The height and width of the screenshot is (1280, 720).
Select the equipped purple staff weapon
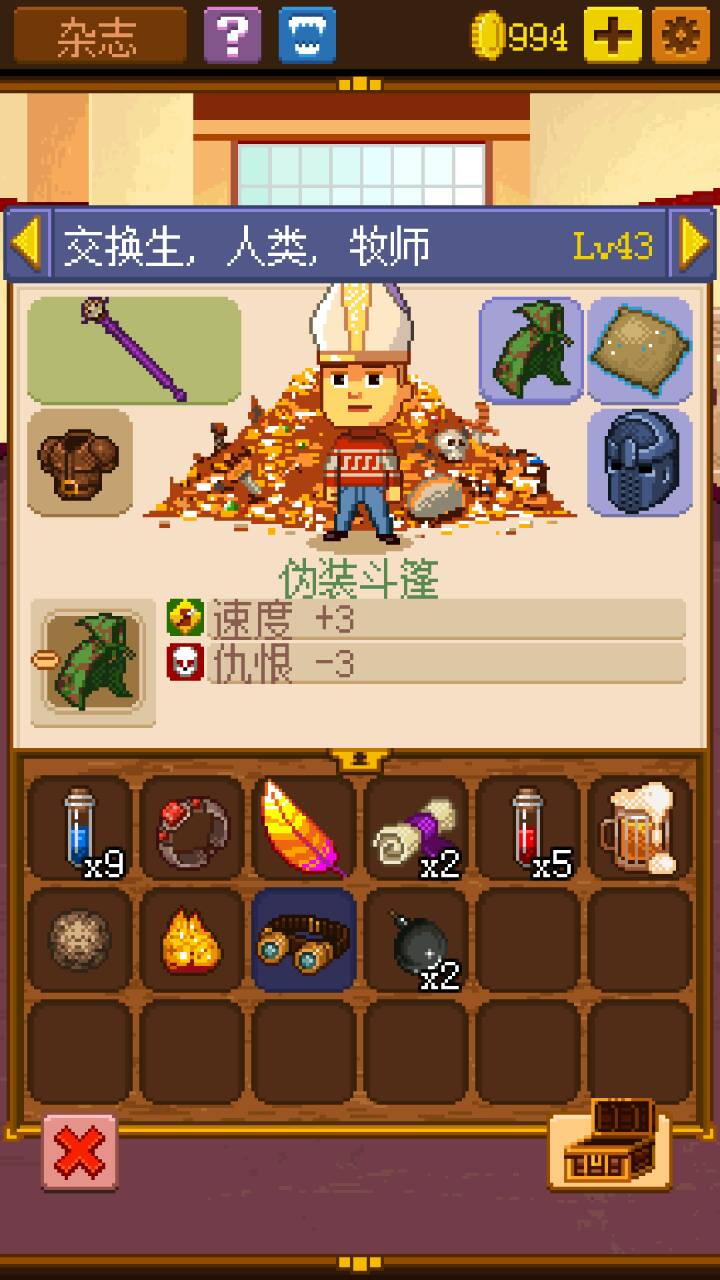134,350
